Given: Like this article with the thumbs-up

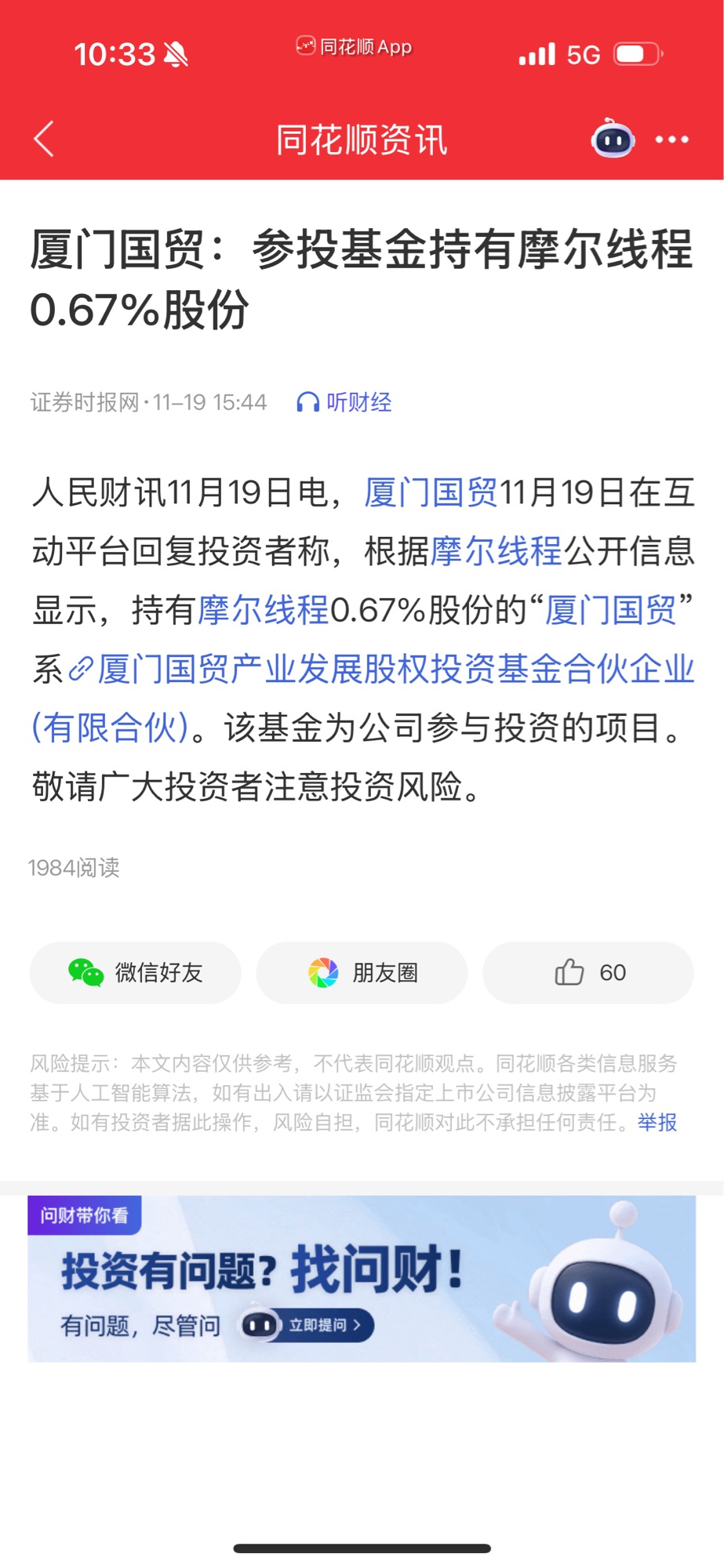Looking at the screenshot, I should (588, 973).
